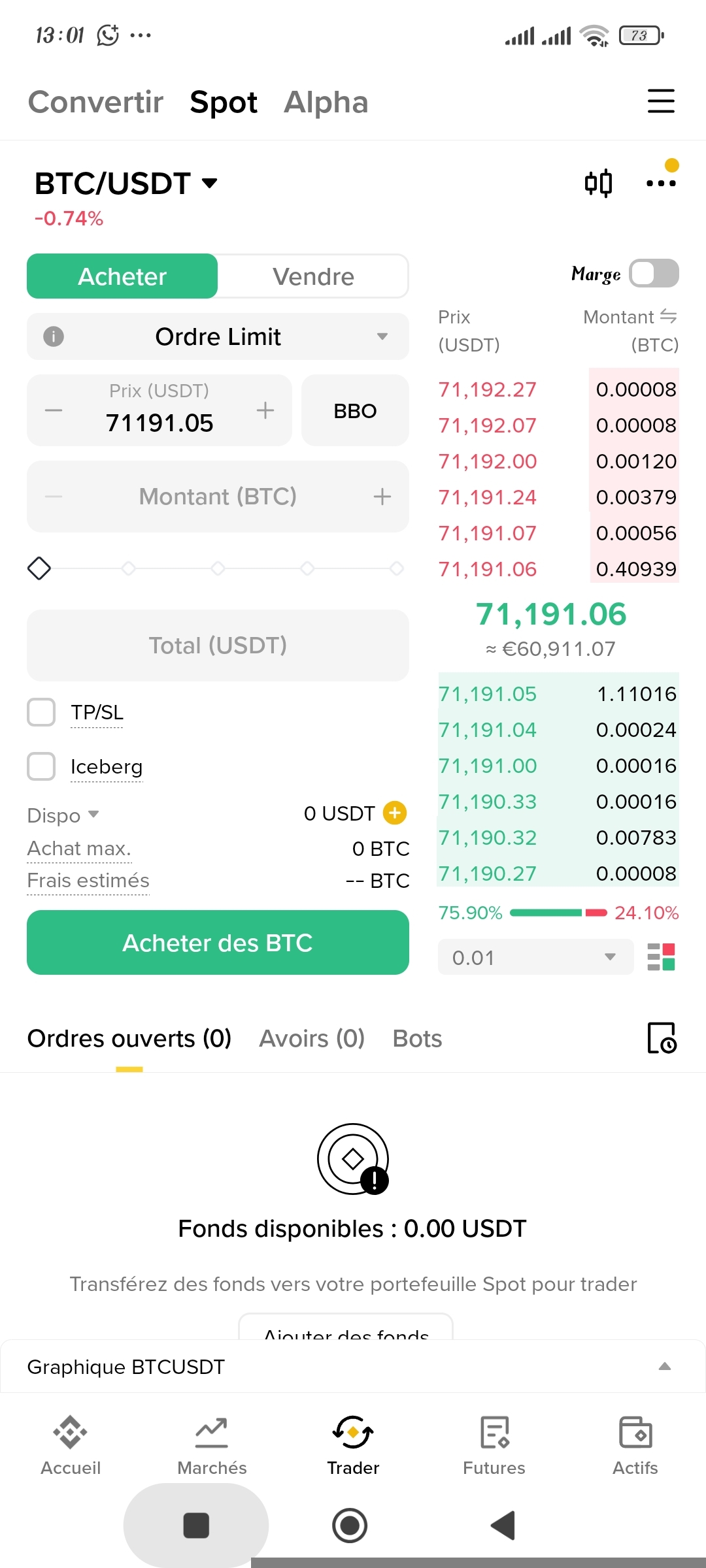Tap the Montant (BTC) field
Image resolution: width=706 pixels, height=1568 pixels.
tap(218, 497)
